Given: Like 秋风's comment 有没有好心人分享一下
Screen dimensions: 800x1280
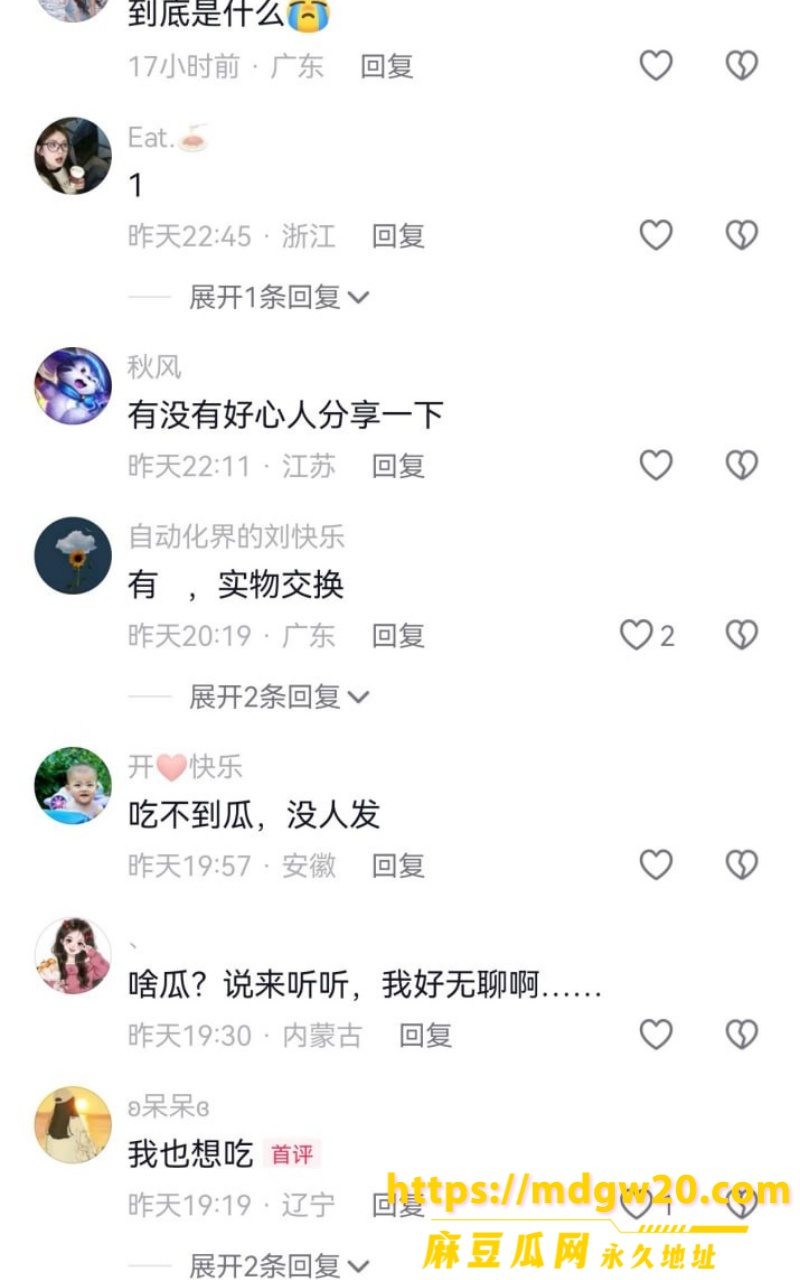Looking at the screenshot, I should click(656, 465).
